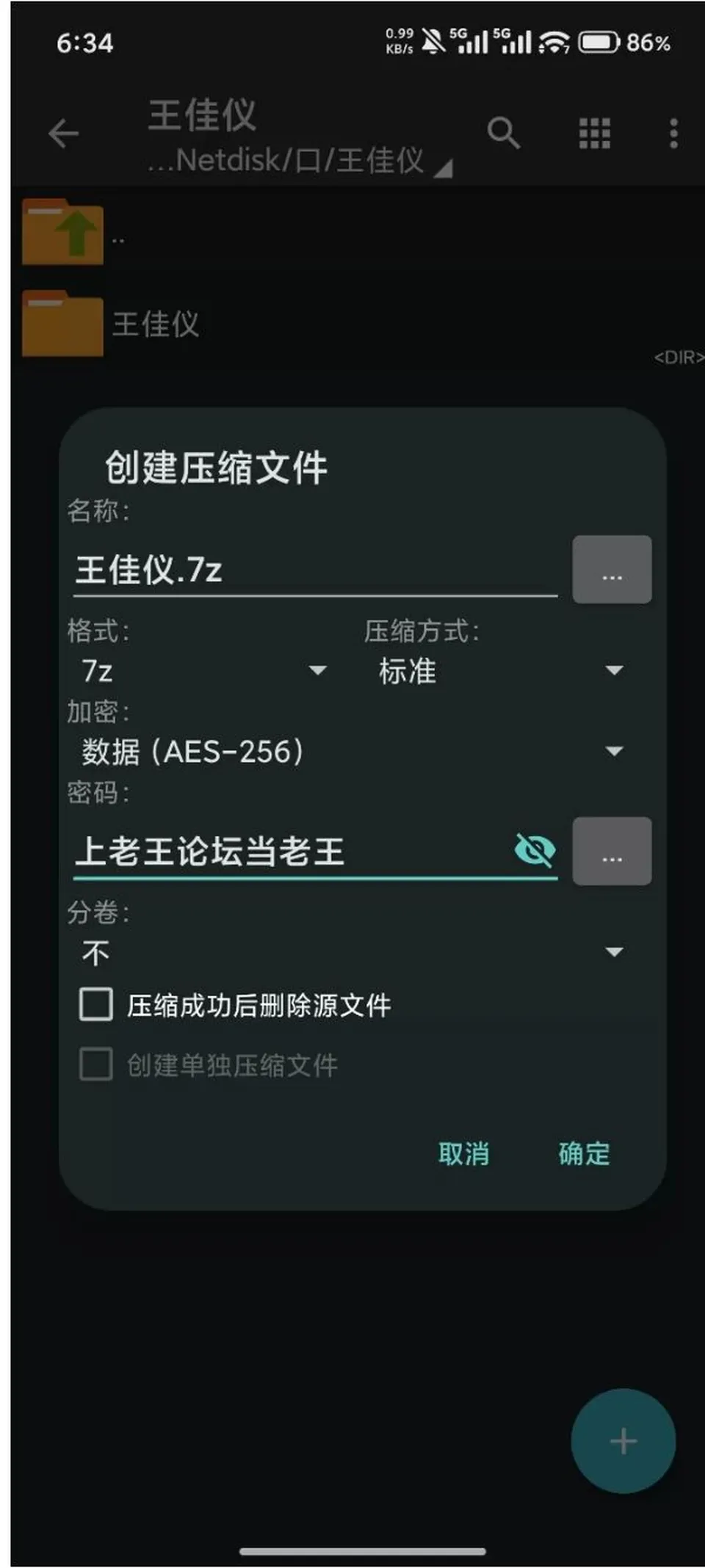
Task: Tap the more button beside the password
Action: 612,851
